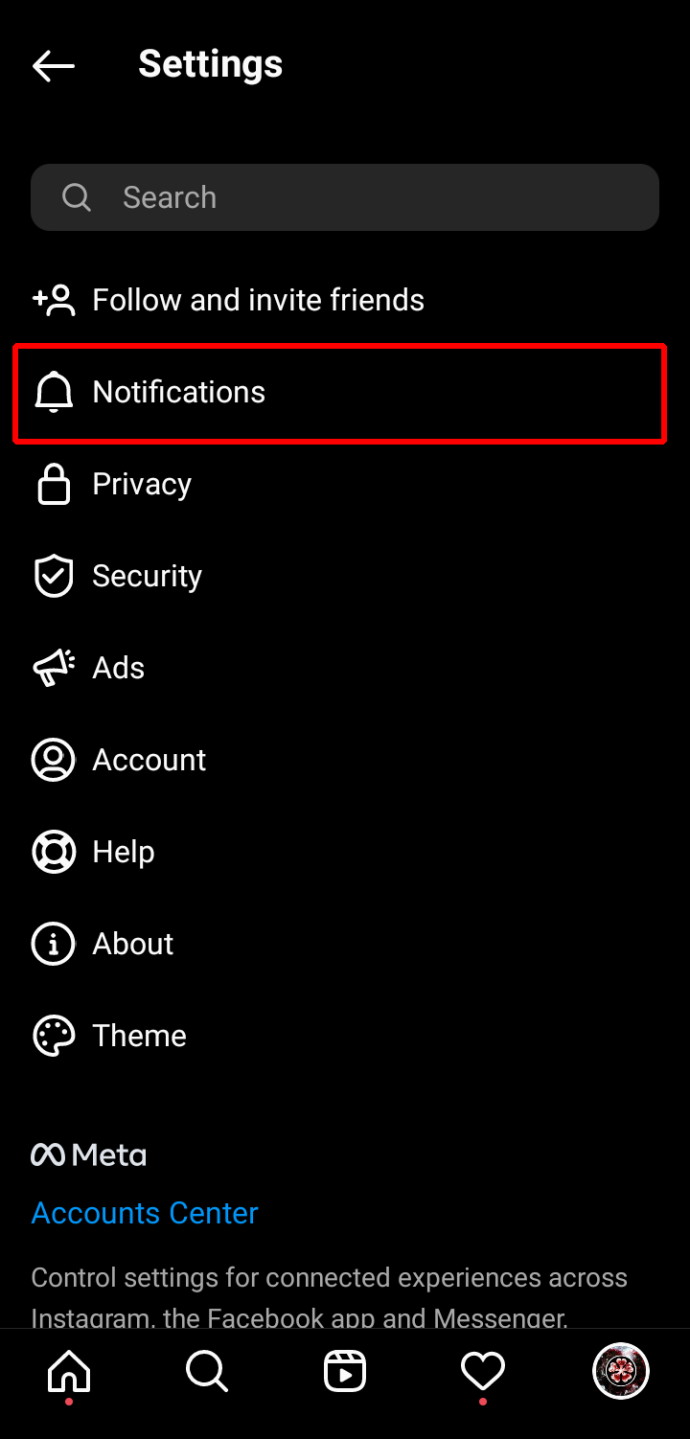The height and width of the screenshot is (1439, 690).
Task: Open the Accounts Center link
Action: click(x=145, y=1213)
